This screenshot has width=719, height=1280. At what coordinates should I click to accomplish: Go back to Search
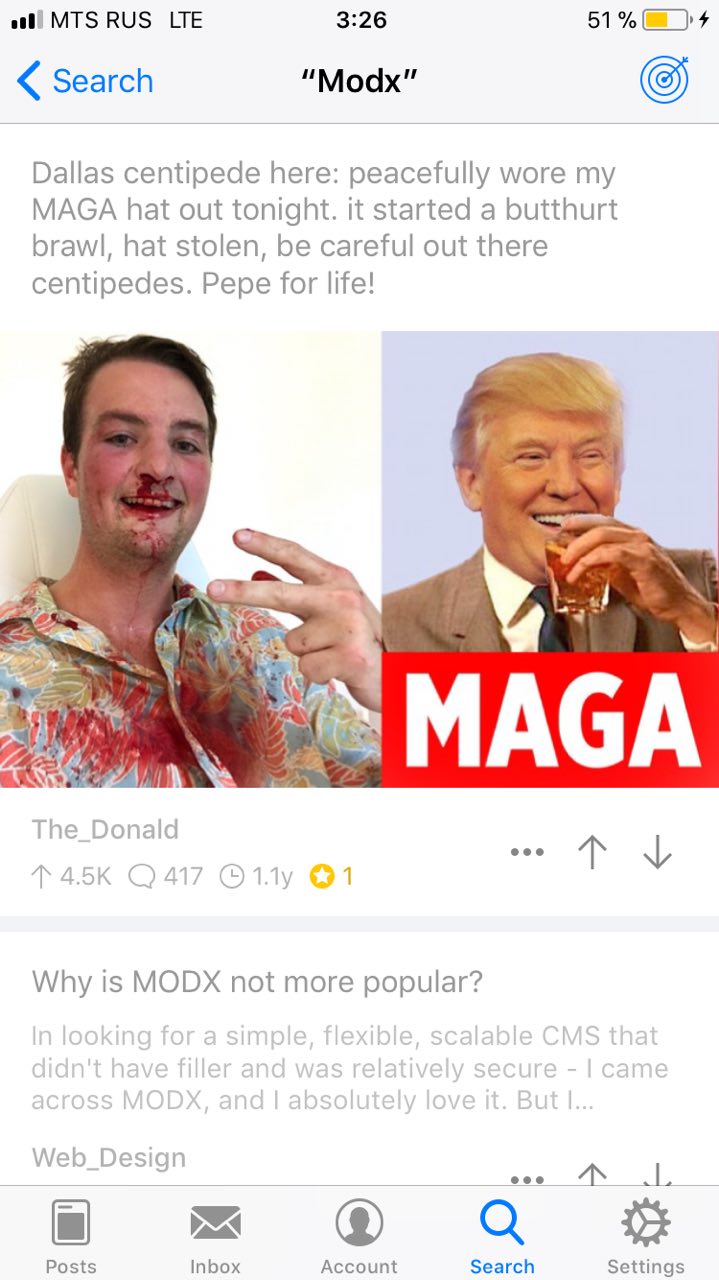click(x=85, y=81)
